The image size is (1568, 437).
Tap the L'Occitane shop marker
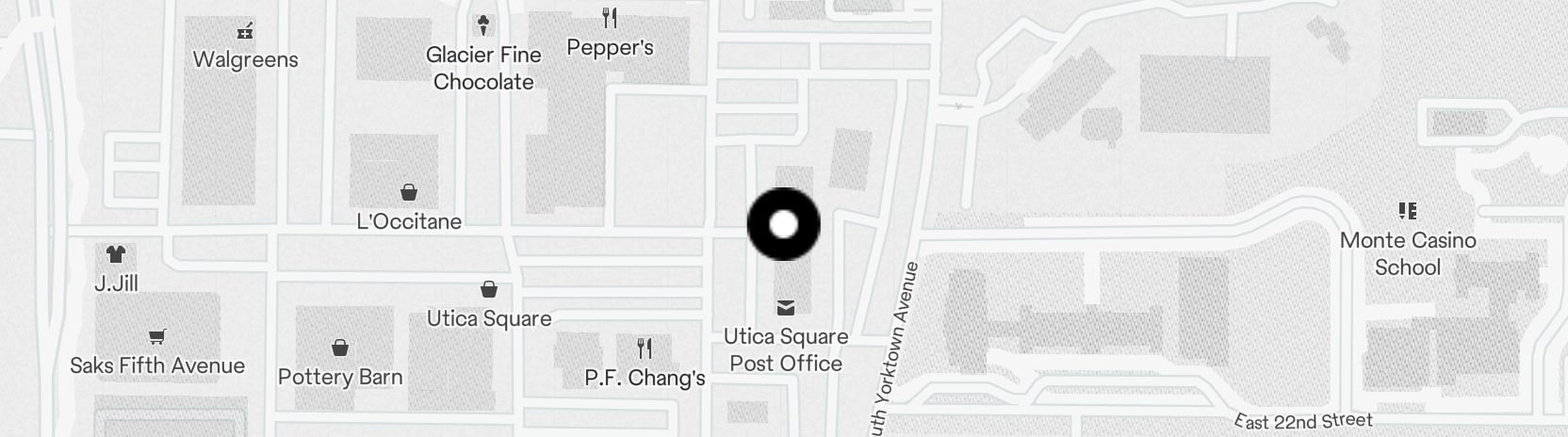point(409,193)
